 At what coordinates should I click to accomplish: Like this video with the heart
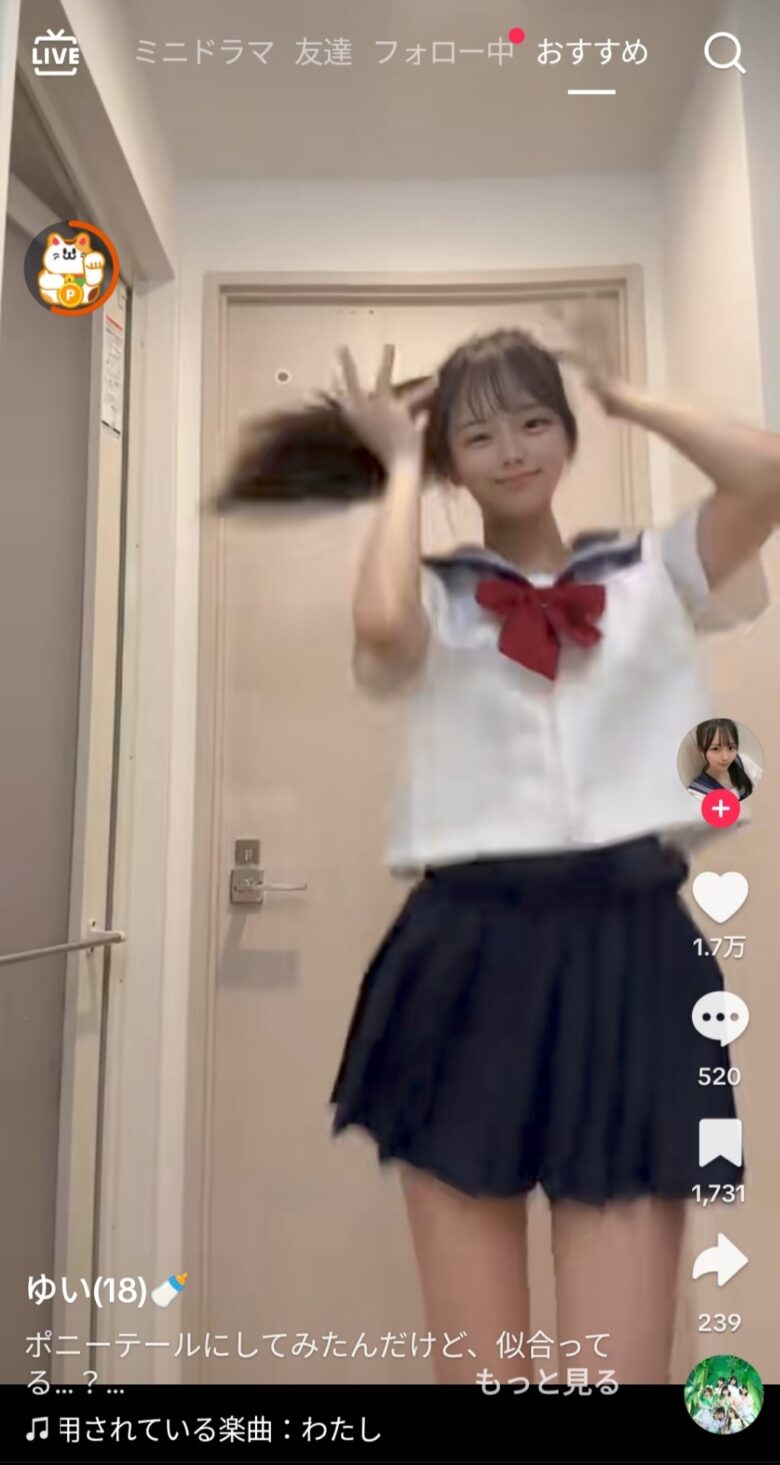[720, 897]
